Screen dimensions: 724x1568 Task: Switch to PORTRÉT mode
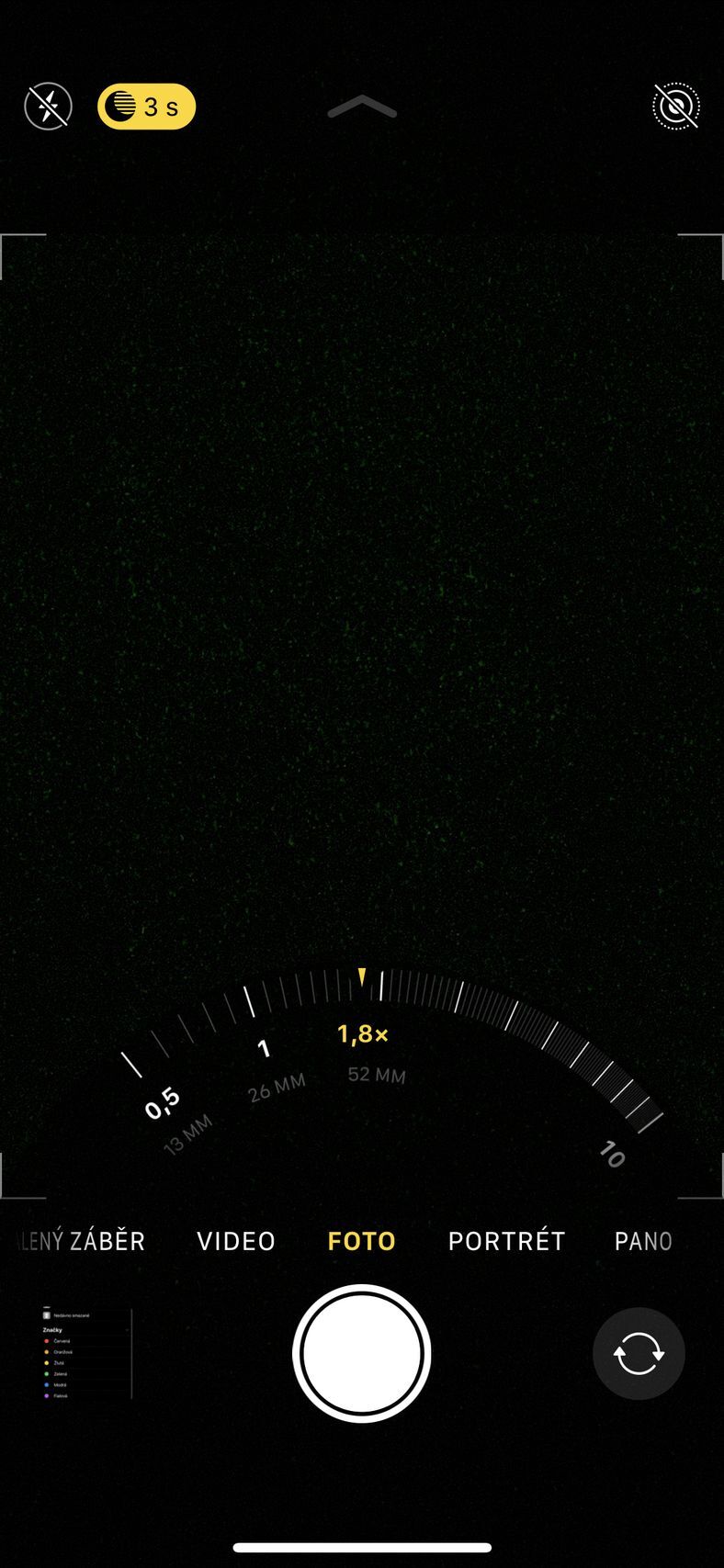coord(506,1241)
